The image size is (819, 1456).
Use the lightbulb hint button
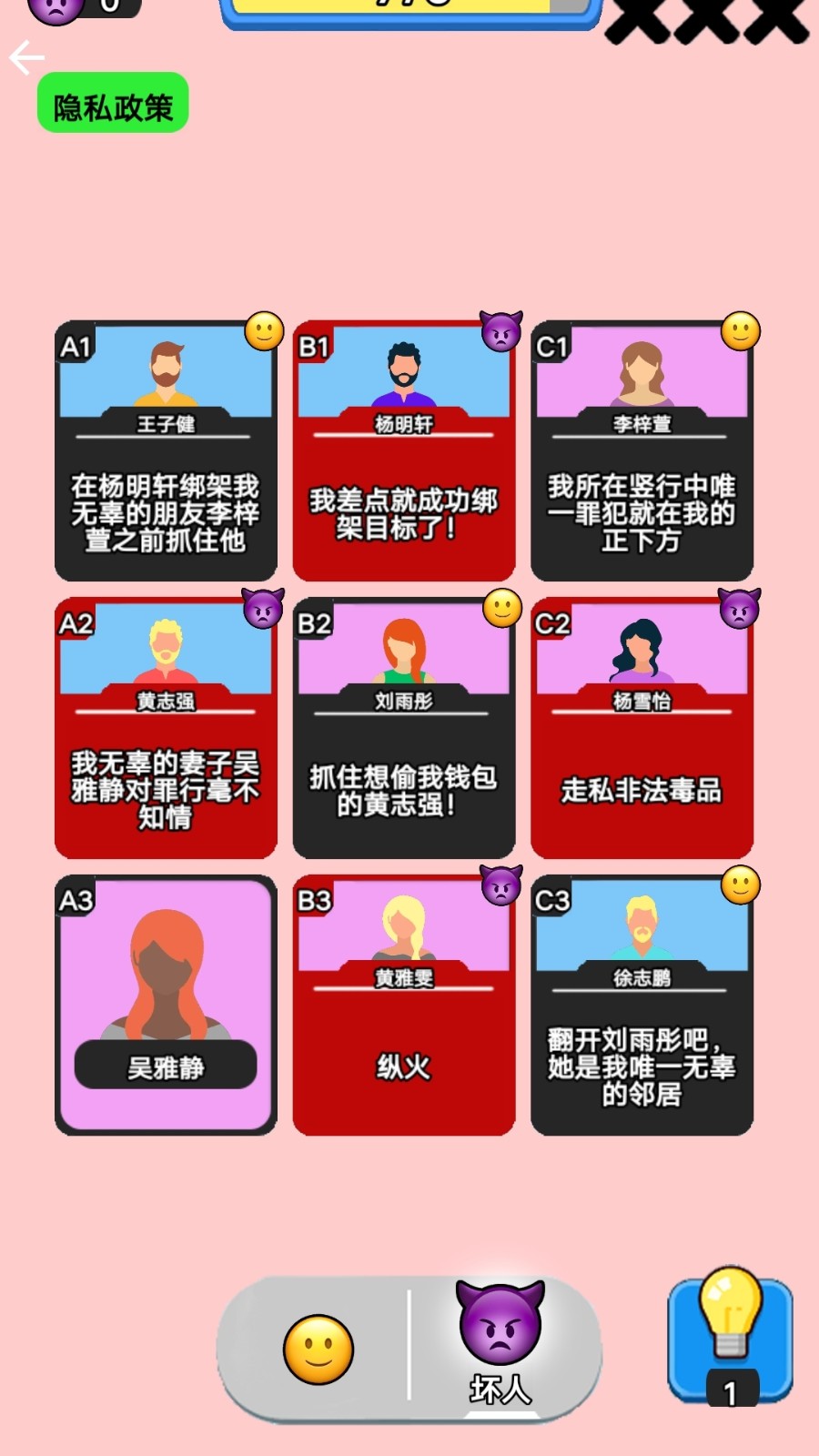tap(730, 1340)
